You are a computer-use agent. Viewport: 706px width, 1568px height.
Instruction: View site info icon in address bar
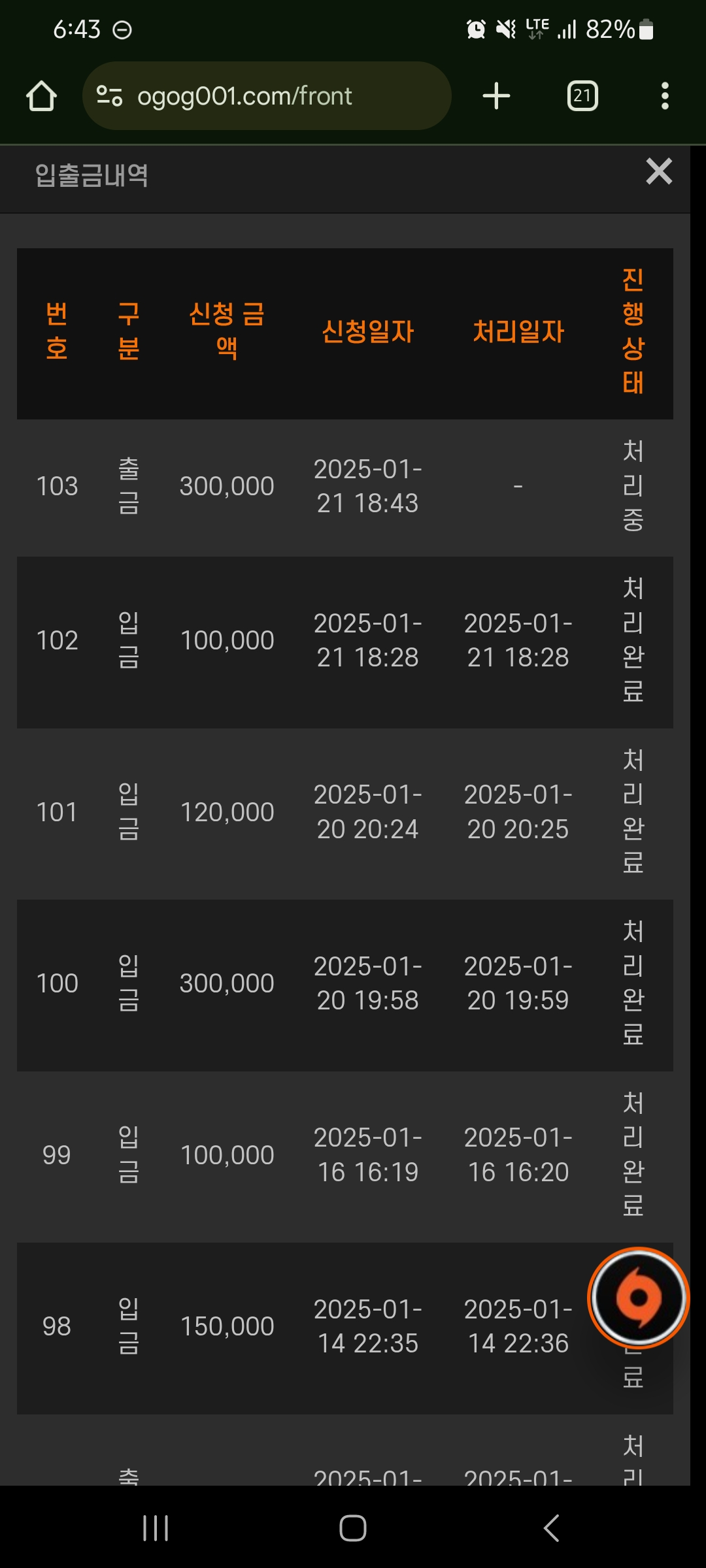tap(109, 96)
